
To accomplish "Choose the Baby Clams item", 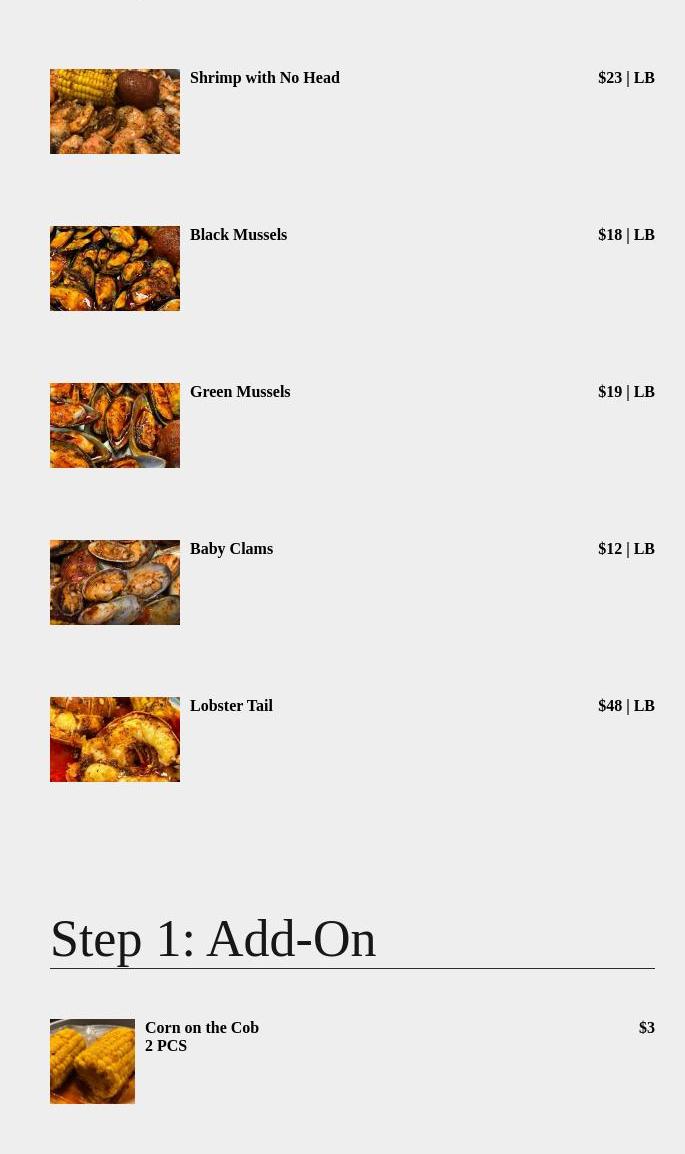I will 231,549.
